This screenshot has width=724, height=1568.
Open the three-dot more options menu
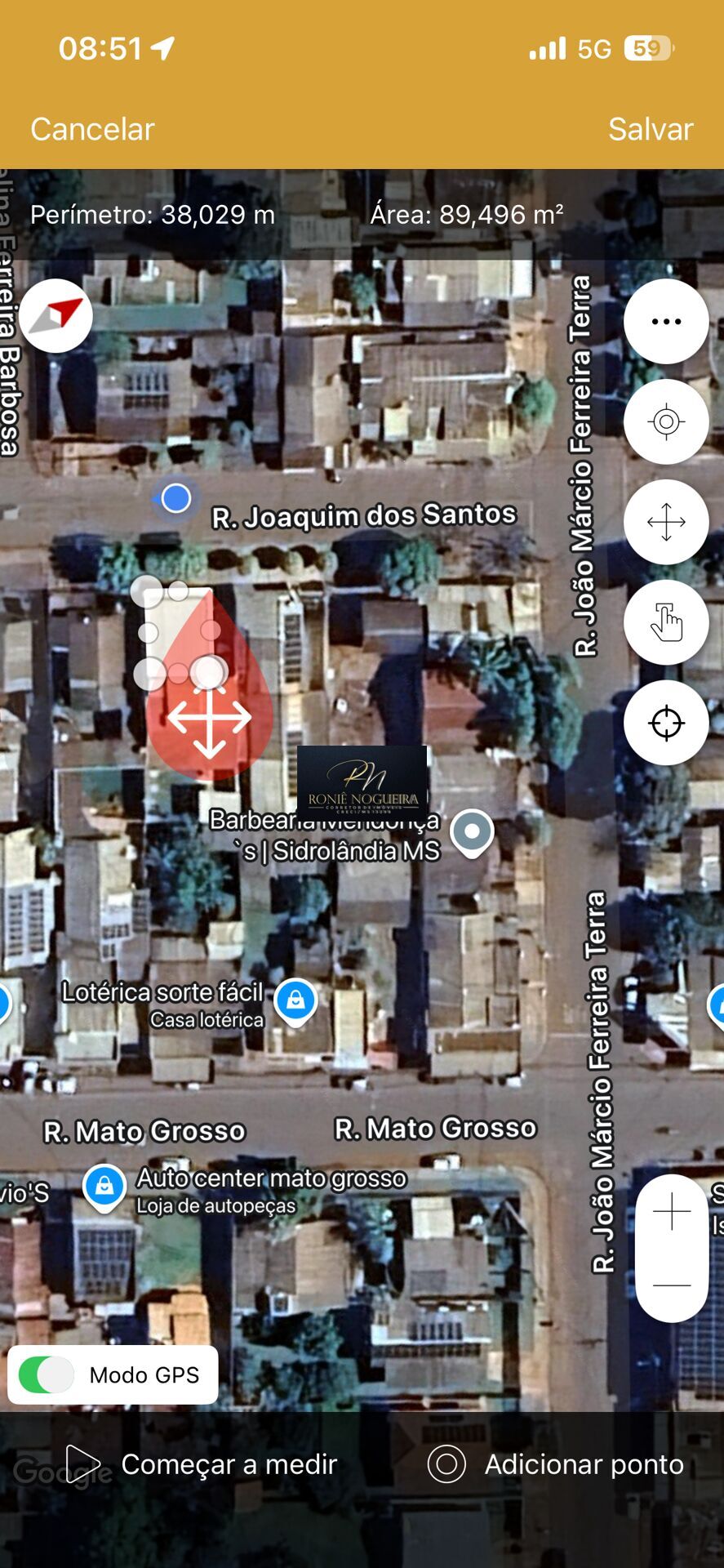click(x=665, y=322)
